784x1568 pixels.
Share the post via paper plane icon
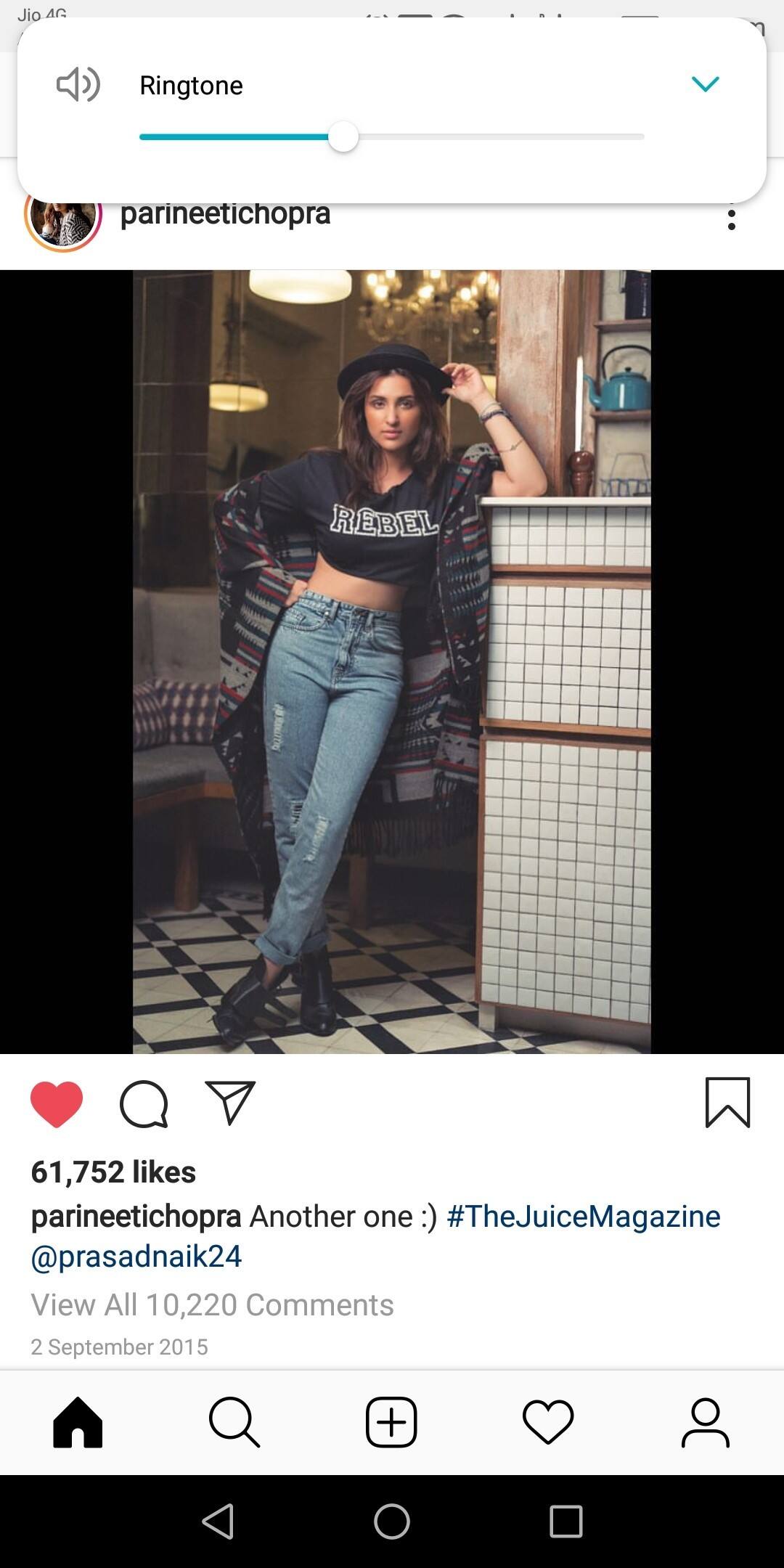[230, 1103]
